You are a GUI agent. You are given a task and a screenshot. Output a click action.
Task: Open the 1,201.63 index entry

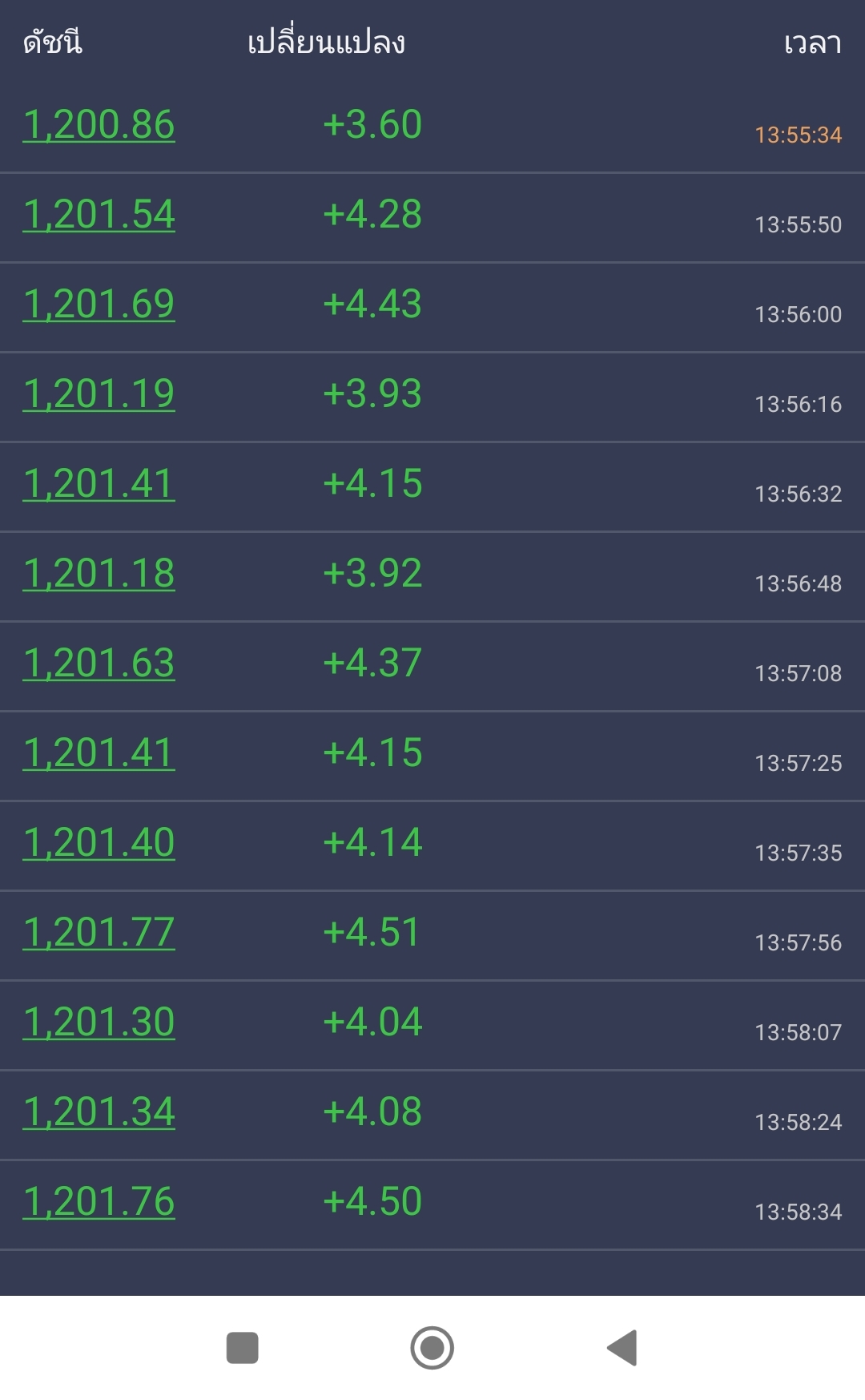(99, 664)
